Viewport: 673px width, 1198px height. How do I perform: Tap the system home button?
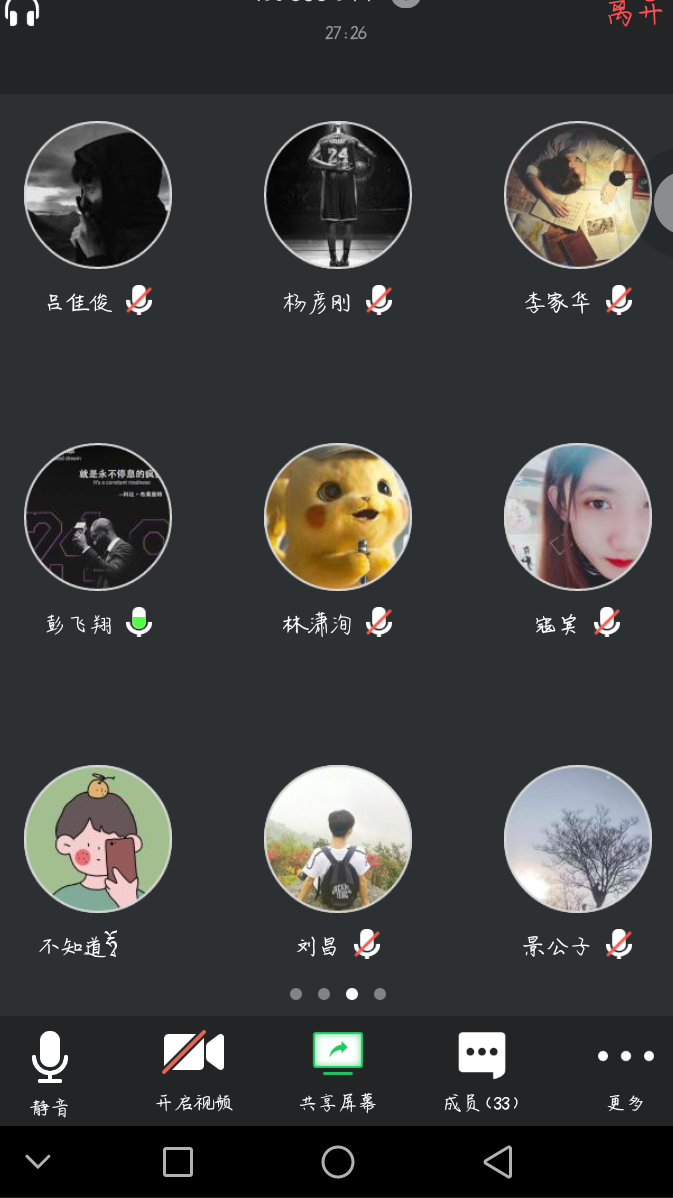tap(338, 1162)
